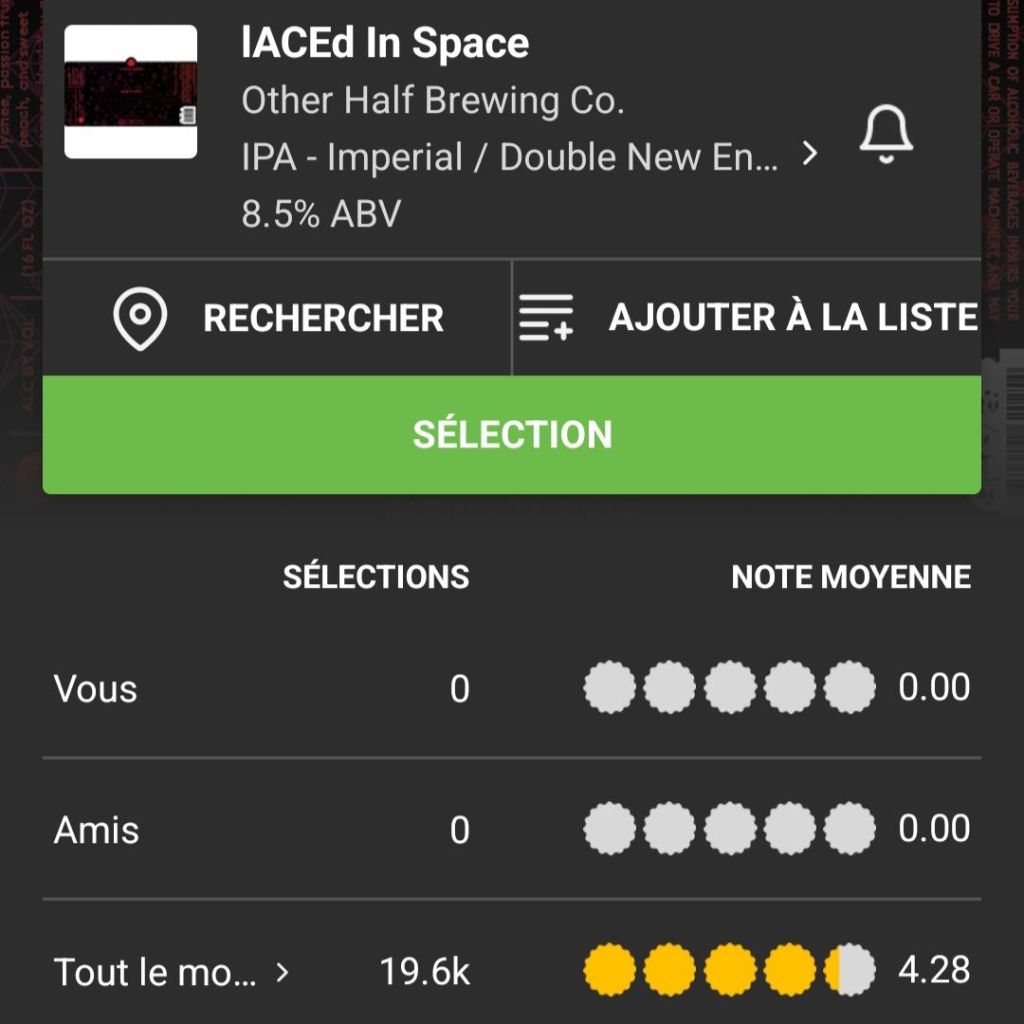Open the Tout le monde ratings row
1024x1024 pixels.
[172, 971]
